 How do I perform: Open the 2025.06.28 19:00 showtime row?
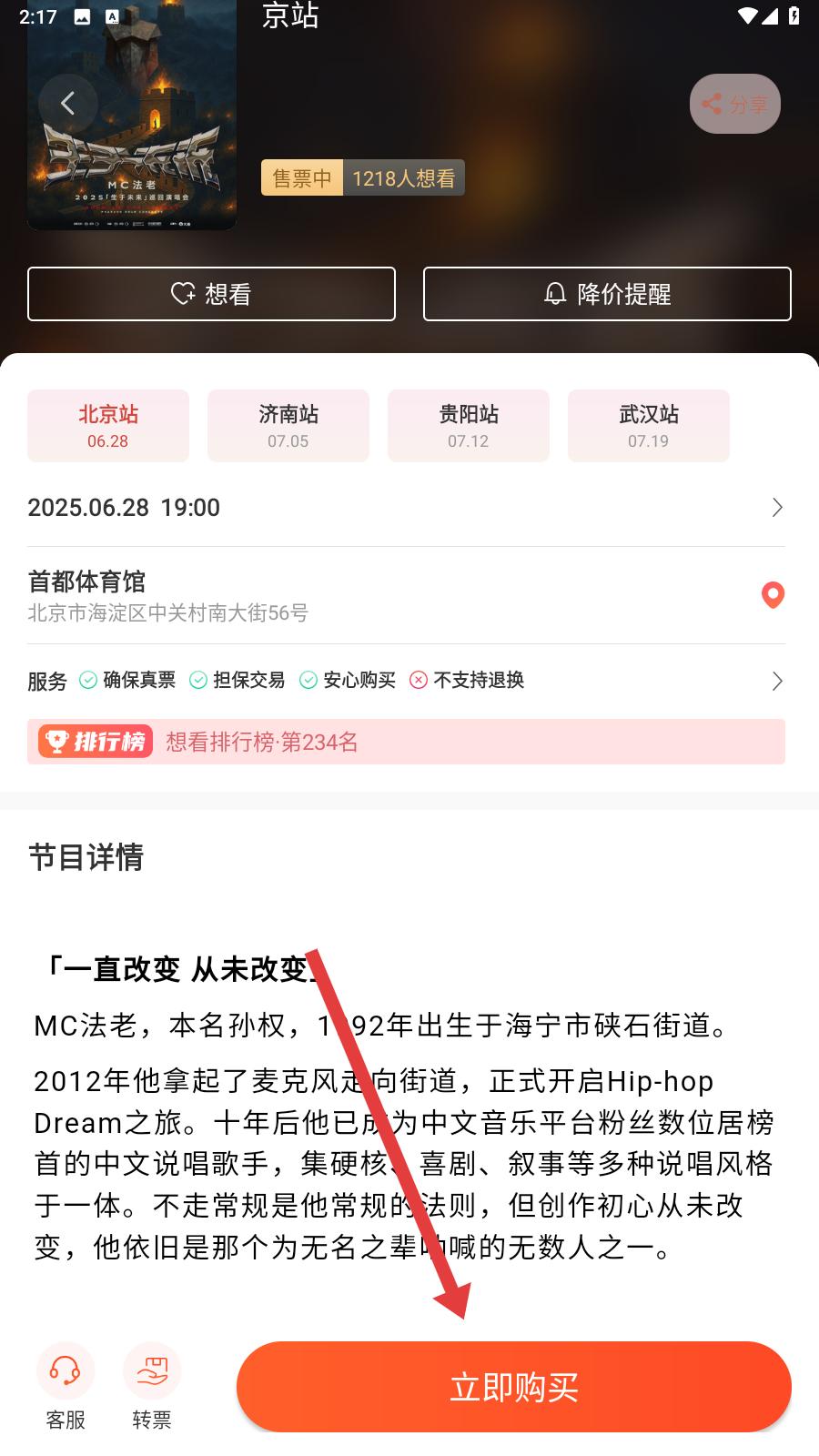(x=406, y=508)
